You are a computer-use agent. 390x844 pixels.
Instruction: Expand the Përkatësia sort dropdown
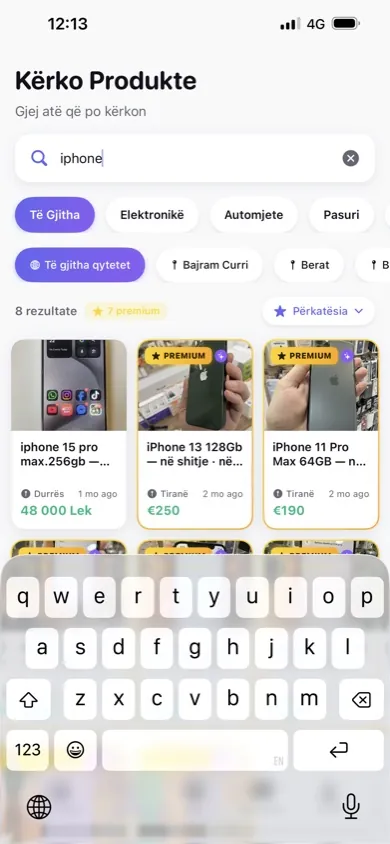tap(318, 311)
